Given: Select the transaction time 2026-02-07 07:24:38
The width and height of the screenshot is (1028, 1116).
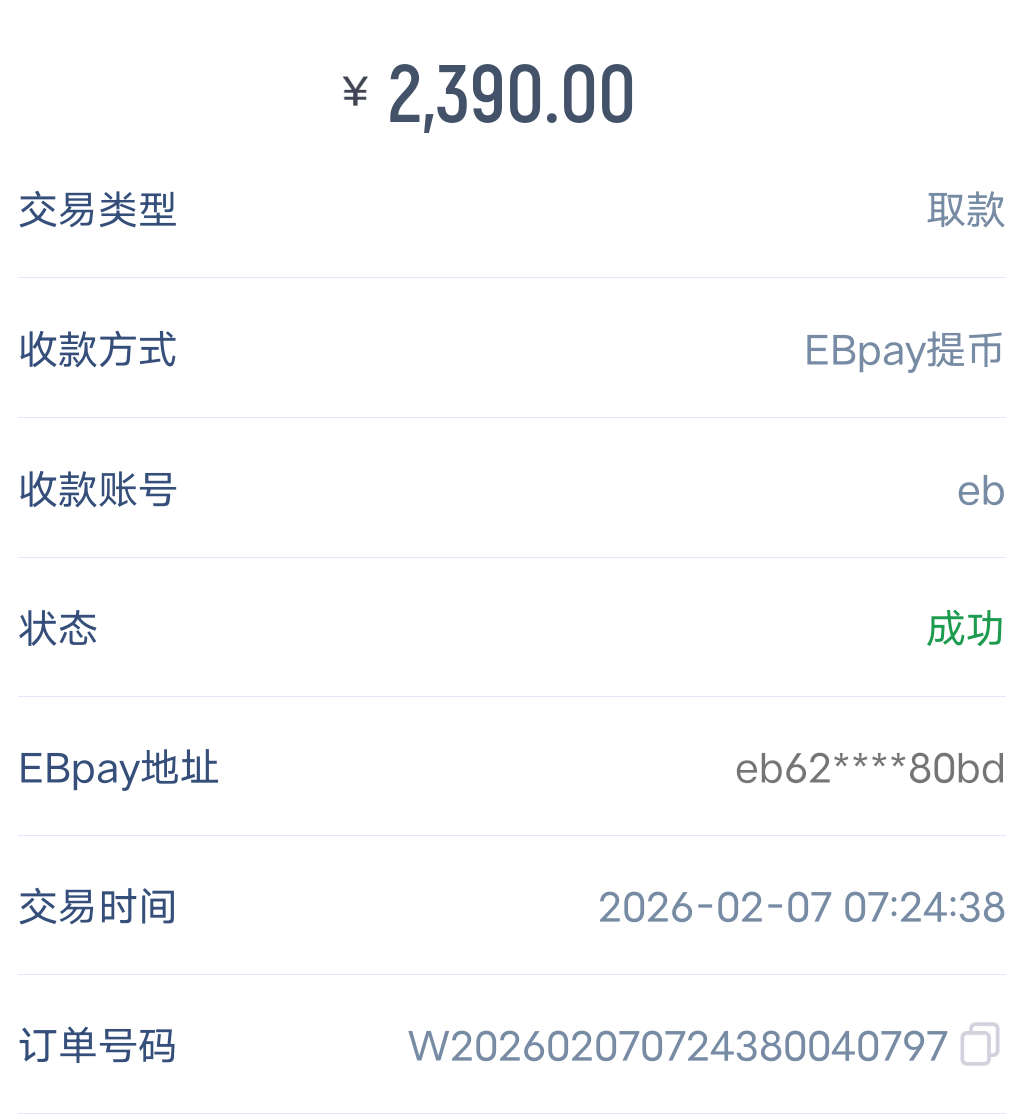Looking at the screenshot, I should coord(800,907).
